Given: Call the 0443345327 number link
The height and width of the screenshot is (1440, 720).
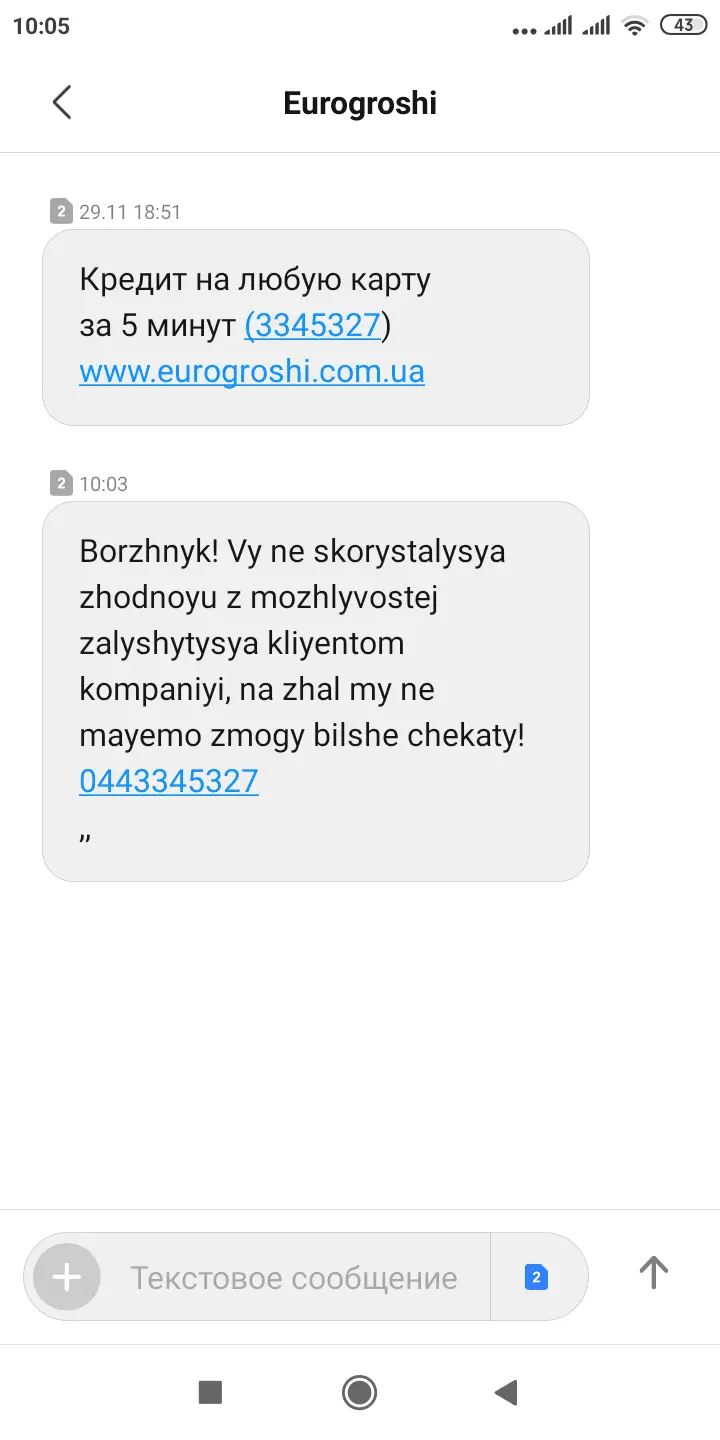Looking at the screenshot, I should click(169, 781).
